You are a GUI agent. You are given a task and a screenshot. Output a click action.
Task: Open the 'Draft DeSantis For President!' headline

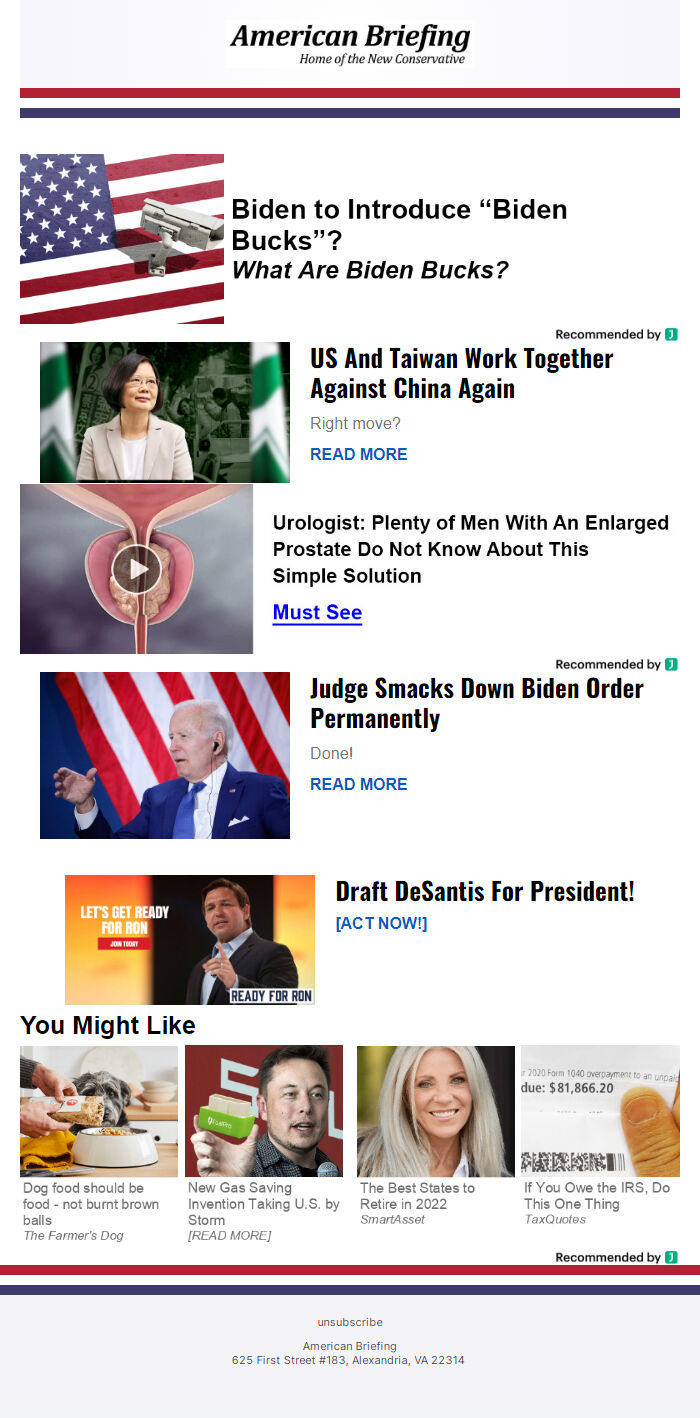(x=485, y=891)
